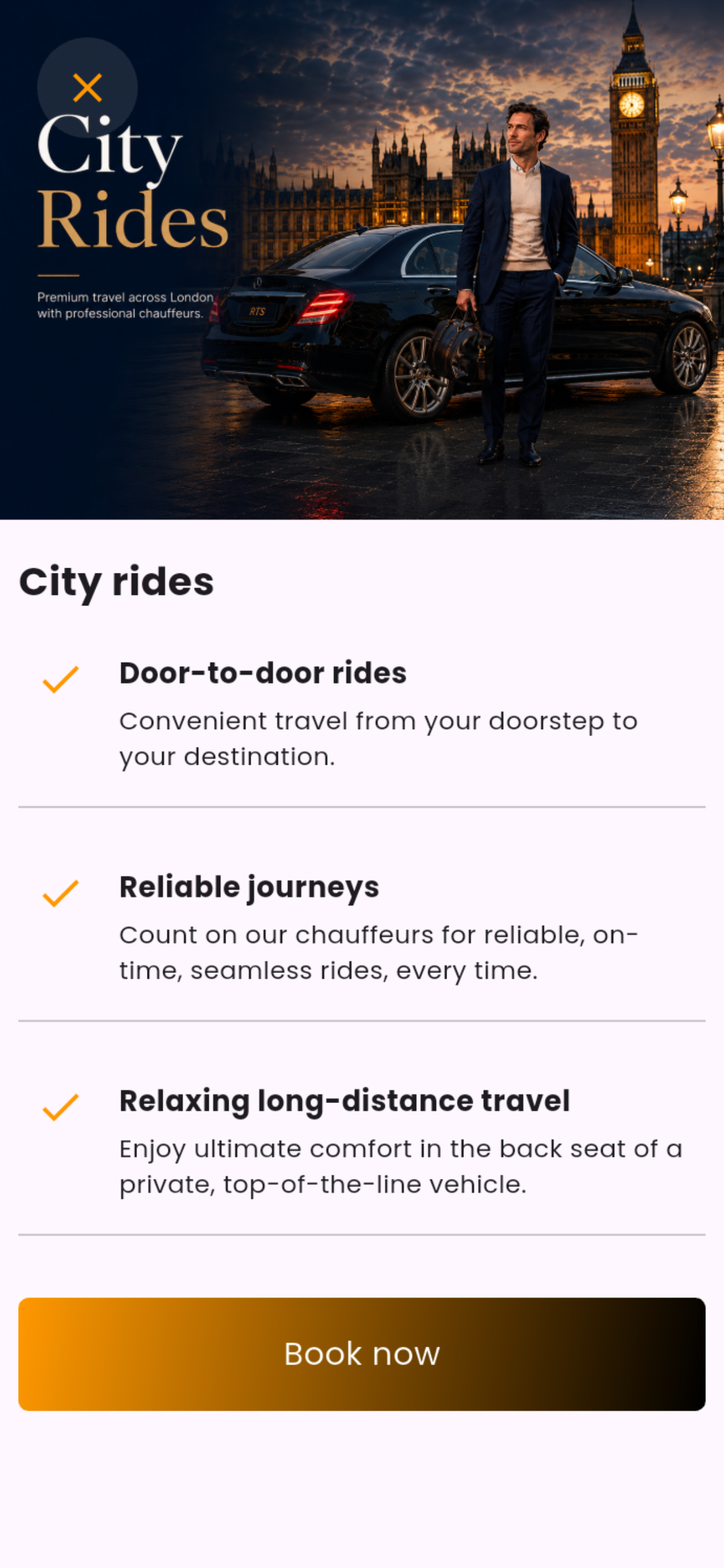Close the City Rides details screen
This screenshot has width=724, height=1568.
87,87
